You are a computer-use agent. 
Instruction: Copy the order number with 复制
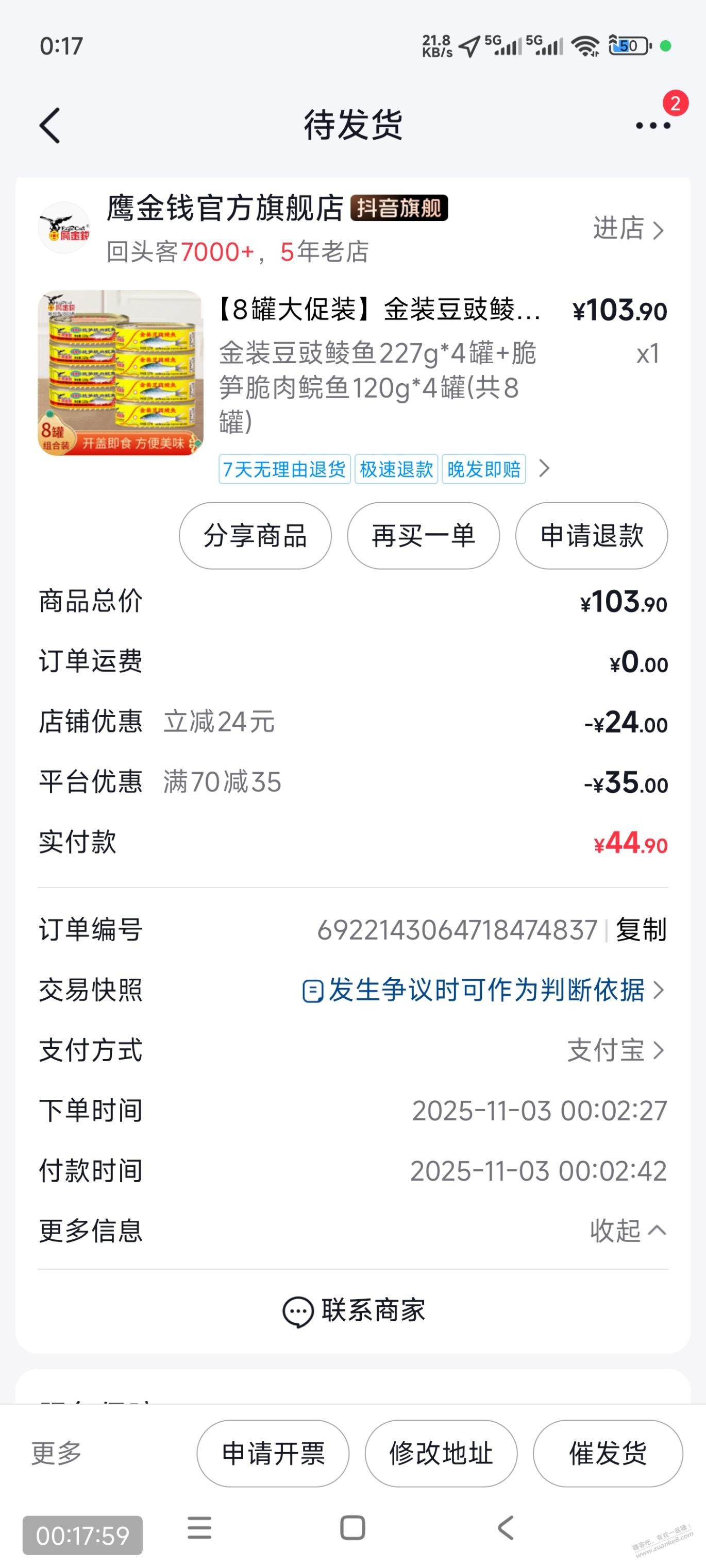(x=641, y=930)
